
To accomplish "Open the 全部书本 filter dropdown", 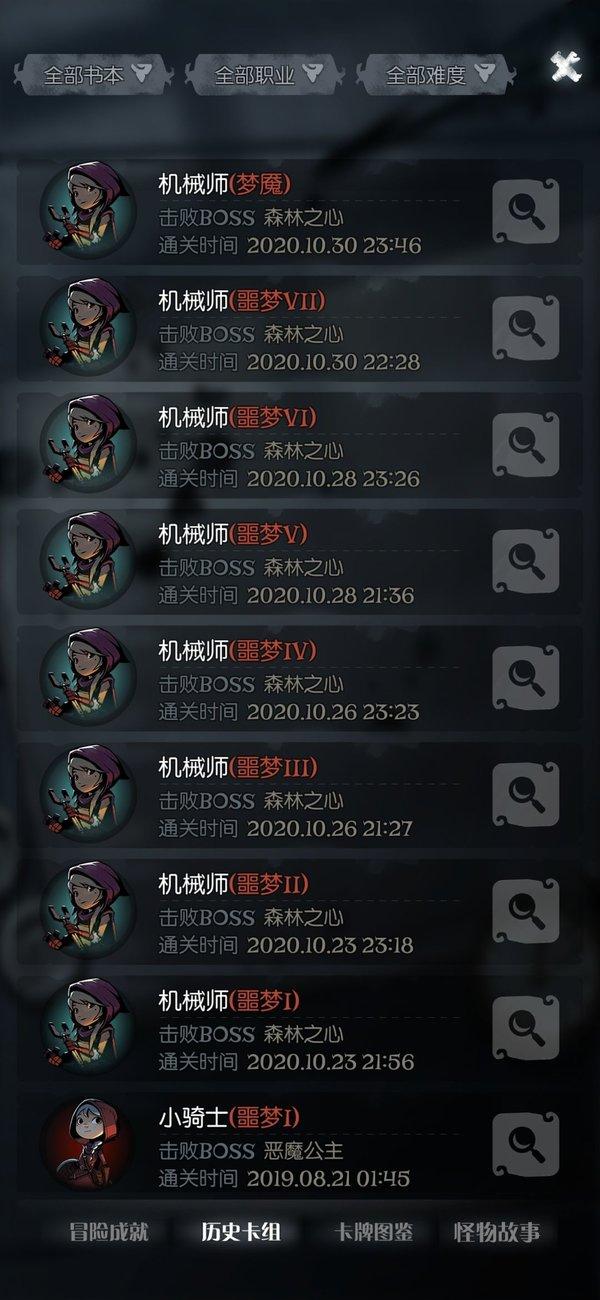I will tap(93, 74).
